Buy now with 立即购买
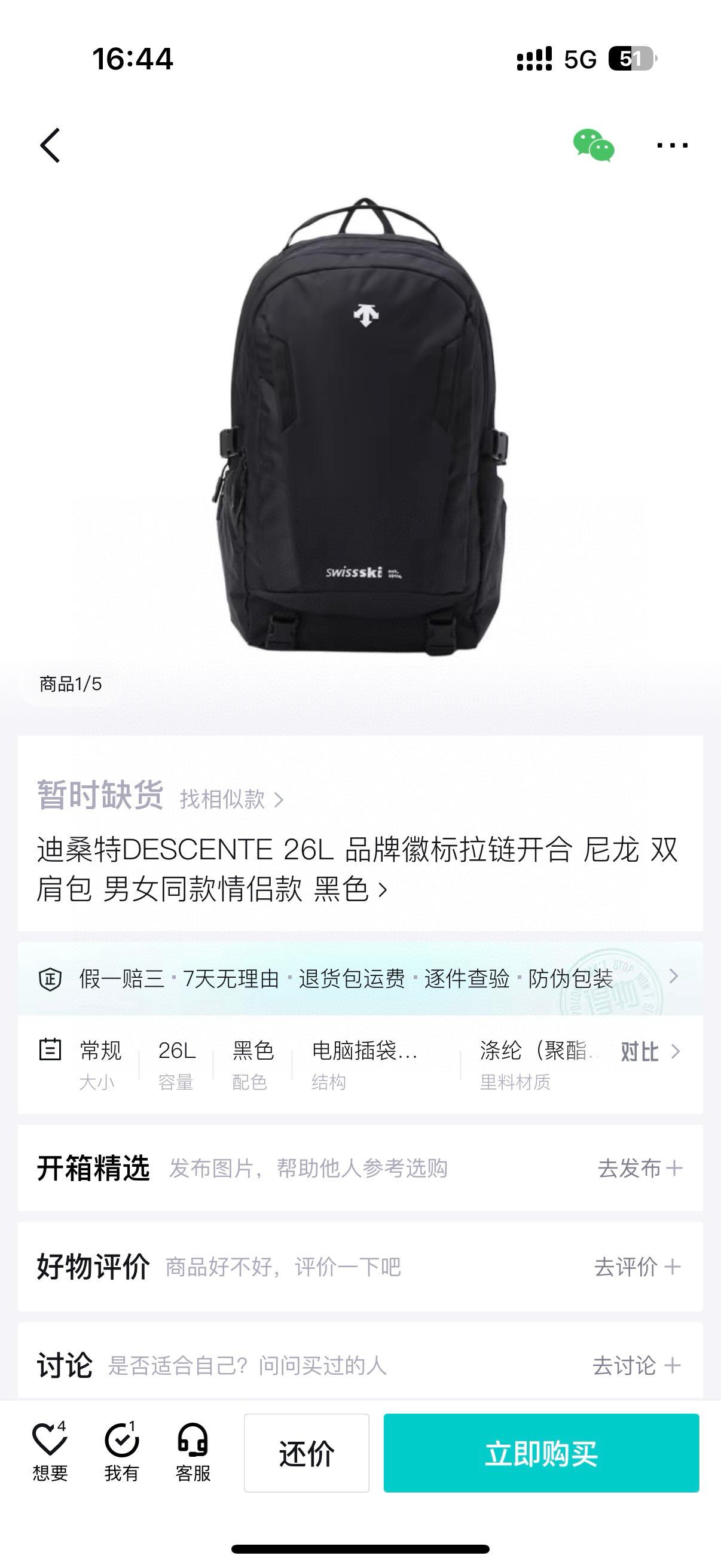The width and height of the screenshot is (721, 1568). [x=541, y=1453]
